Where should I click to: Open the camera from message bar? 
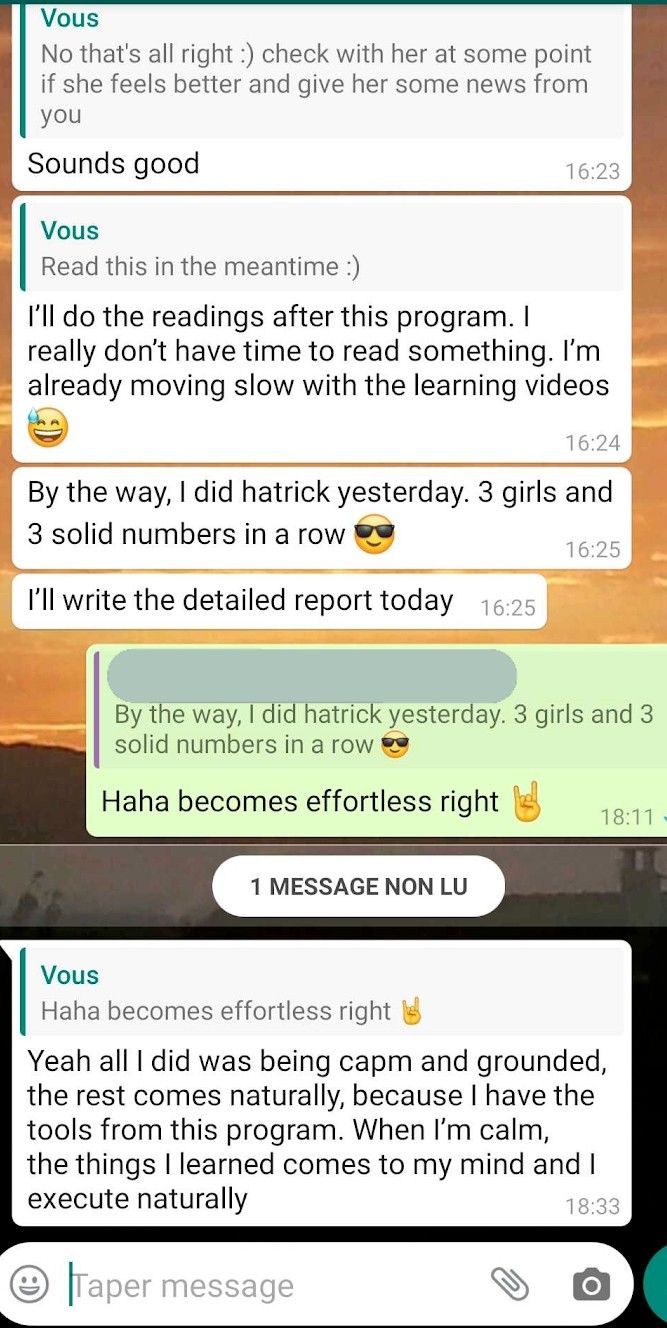pyautogui.click(x=591, y=1285)
